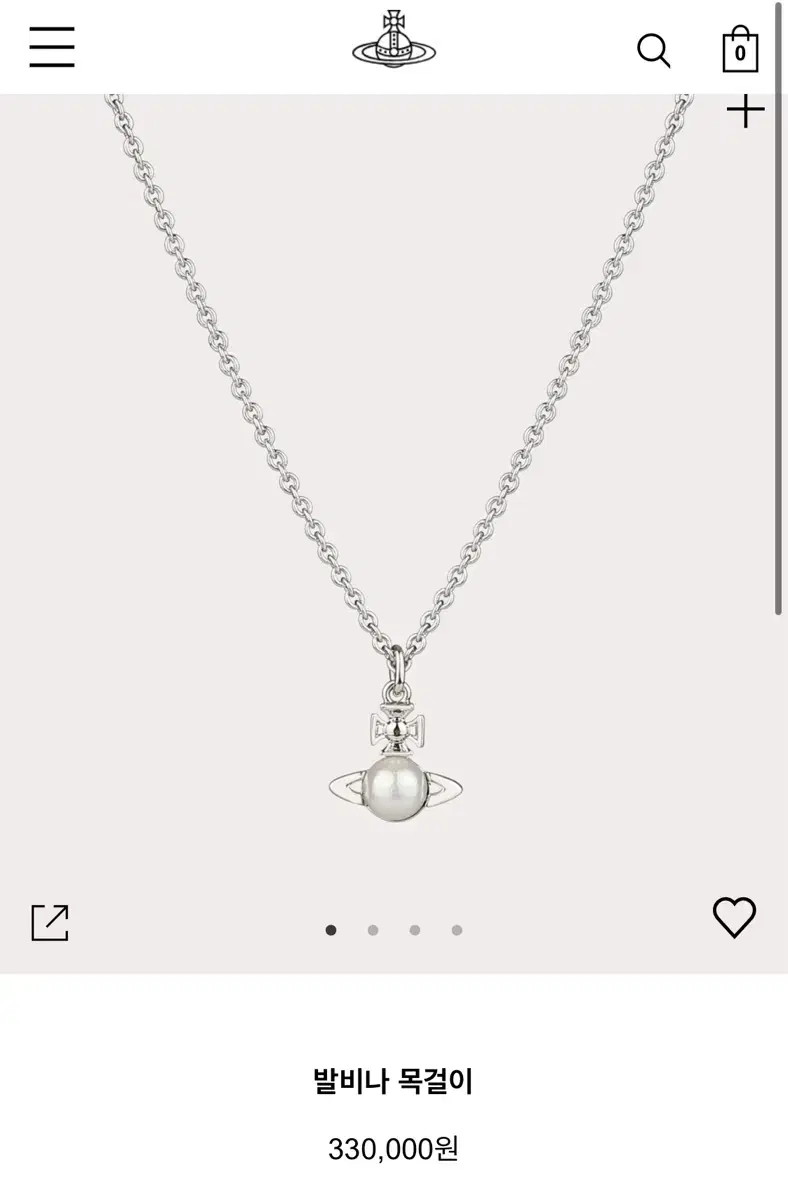This screenshot has width=788, height=1200.
Task: Select the fourth image dot
Action: coord(457,930)
